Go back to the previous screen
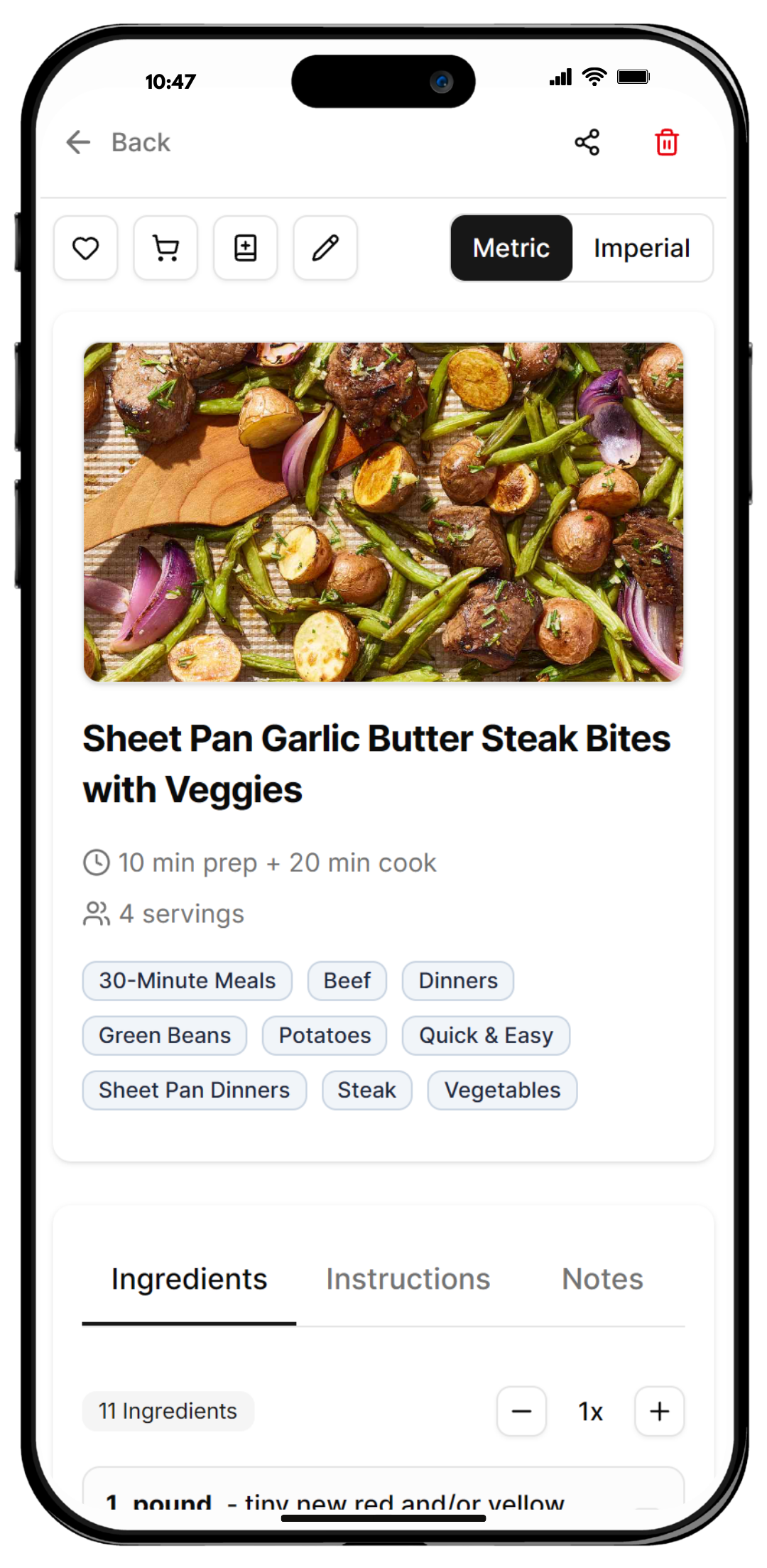This screenshot has height=1568, width=767. click(x=119, y=143)
